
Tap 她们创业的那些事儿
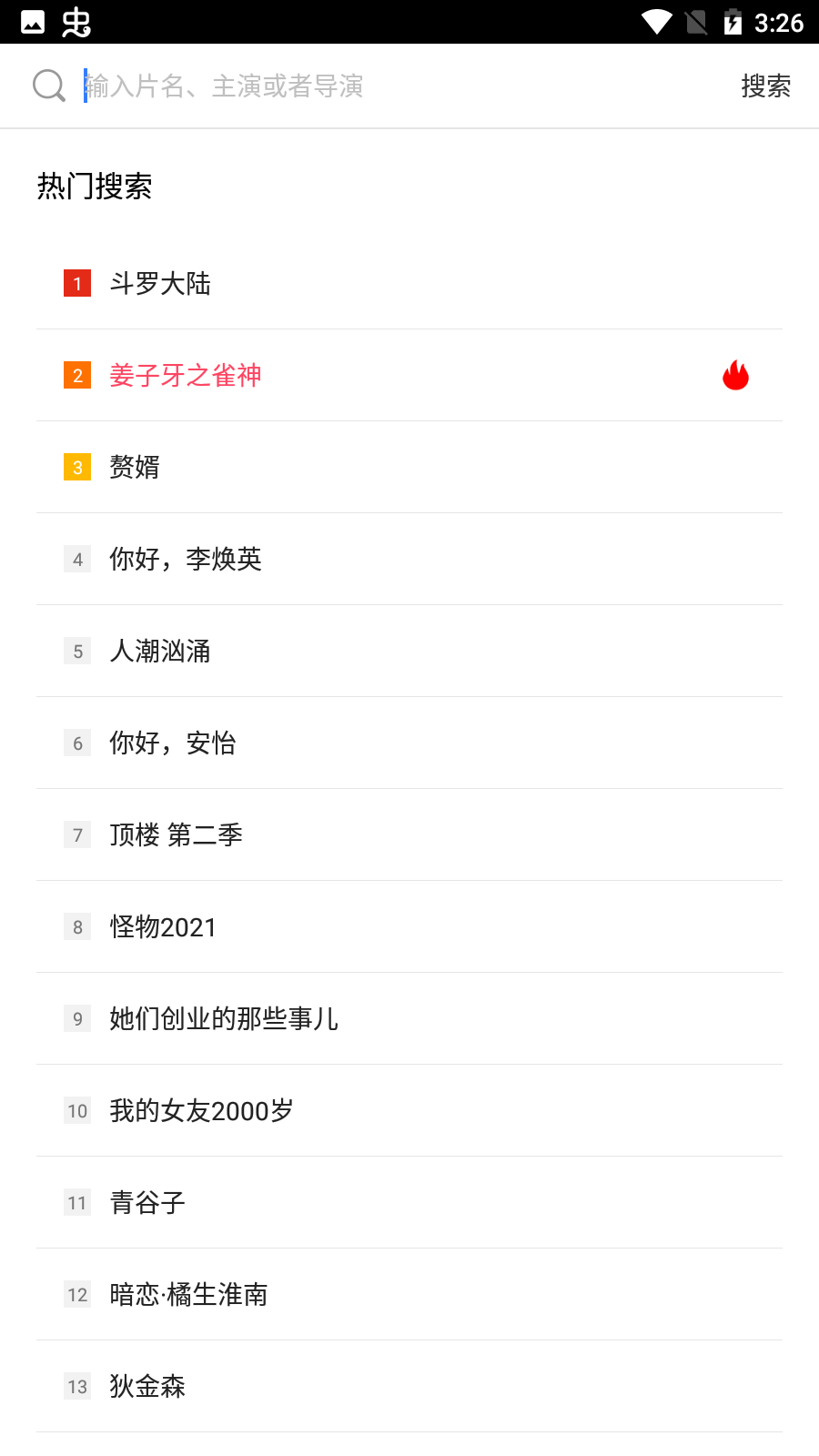click(x=409, y=1019)
